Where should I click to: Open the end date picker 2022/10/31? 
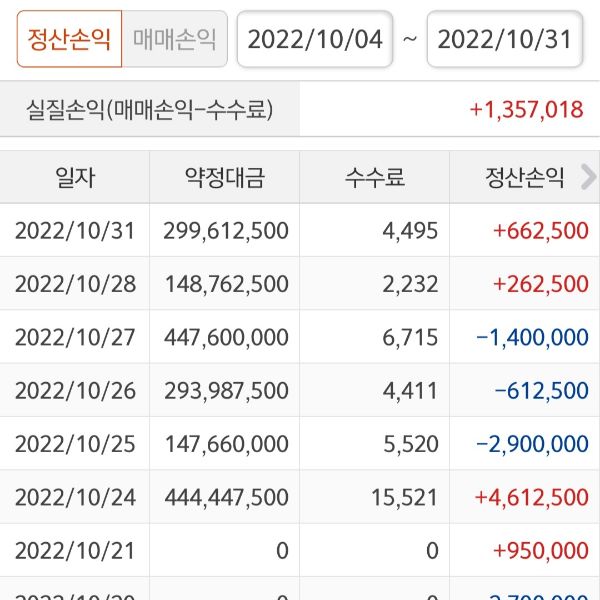[x=505, y=39]
